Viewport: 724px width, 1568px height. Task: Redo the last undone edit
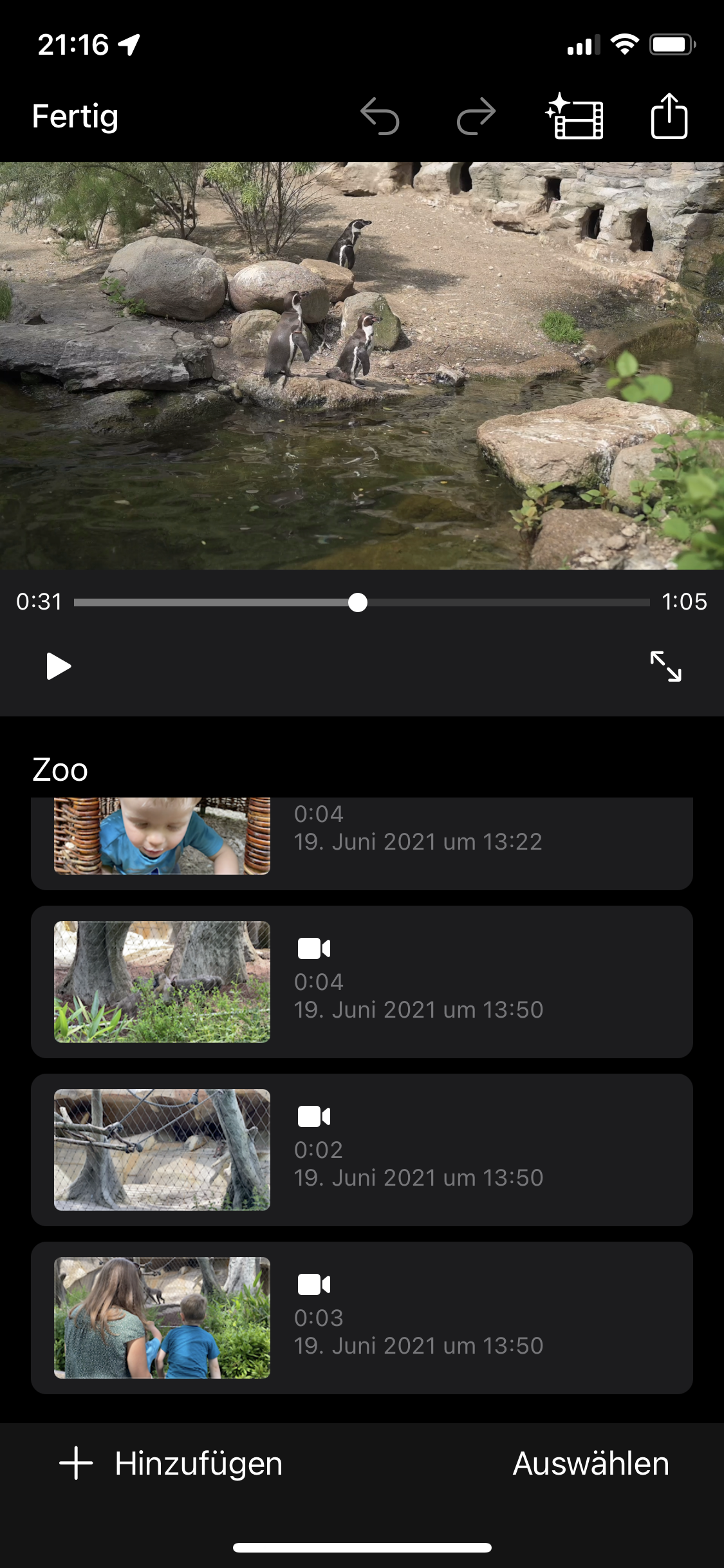tap(476, 117)
